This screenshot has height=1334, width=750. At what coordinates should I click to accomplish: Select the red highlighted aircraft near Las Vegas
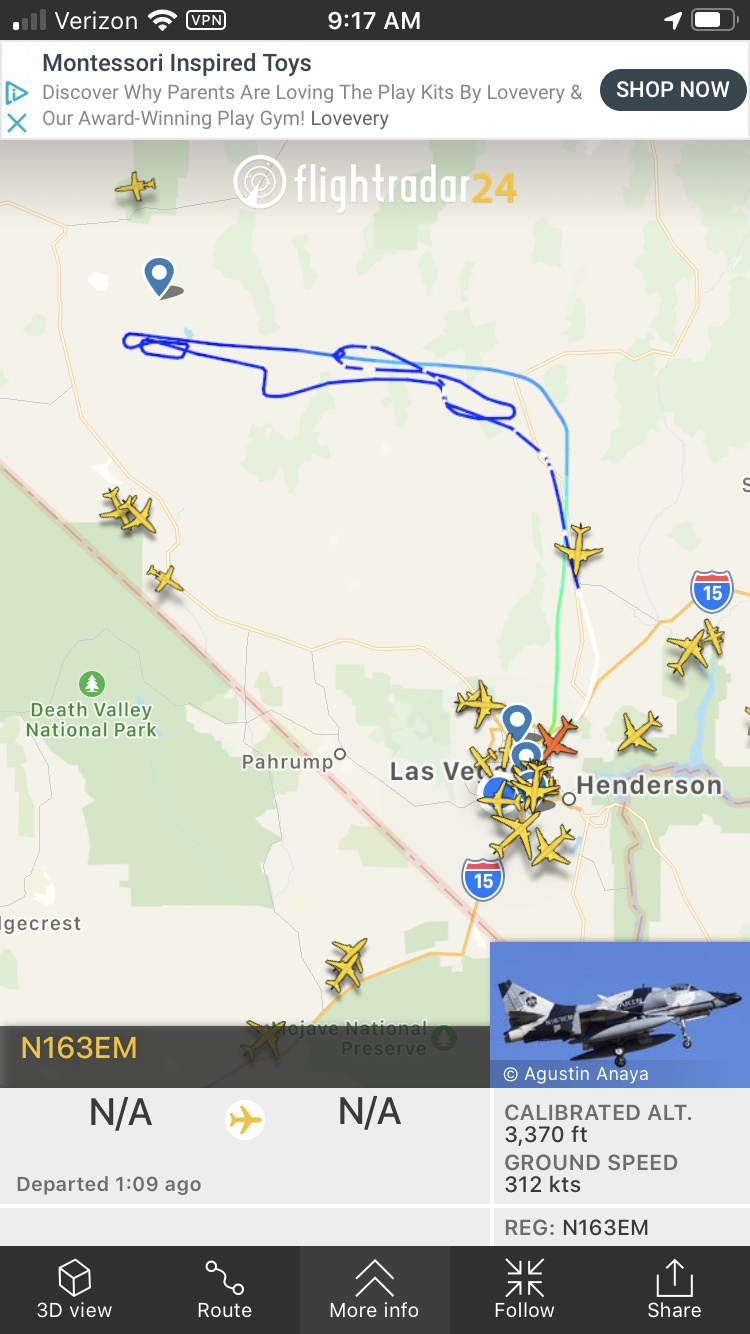click(x=557, y=738)
